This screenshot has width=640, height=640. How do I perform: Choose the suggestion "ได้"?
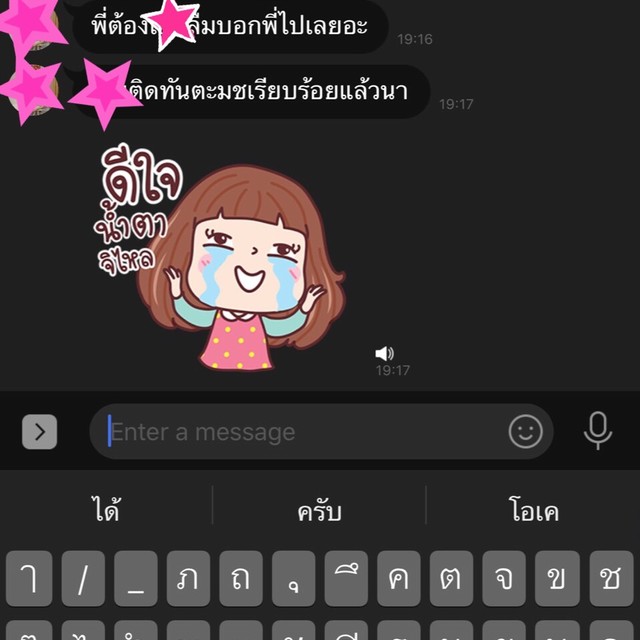[106, 511]
